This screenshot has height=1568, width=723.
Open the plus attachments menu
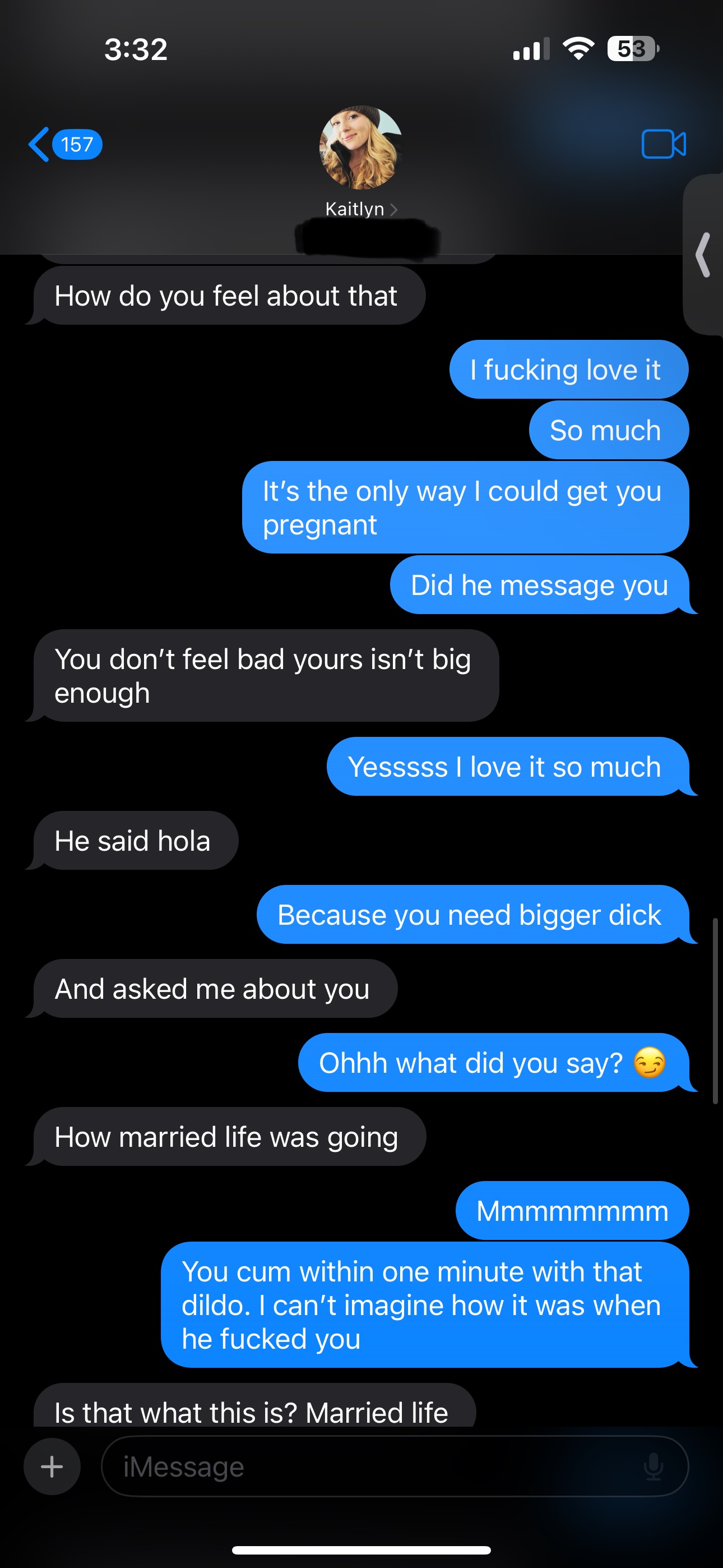pos(52,1466)
